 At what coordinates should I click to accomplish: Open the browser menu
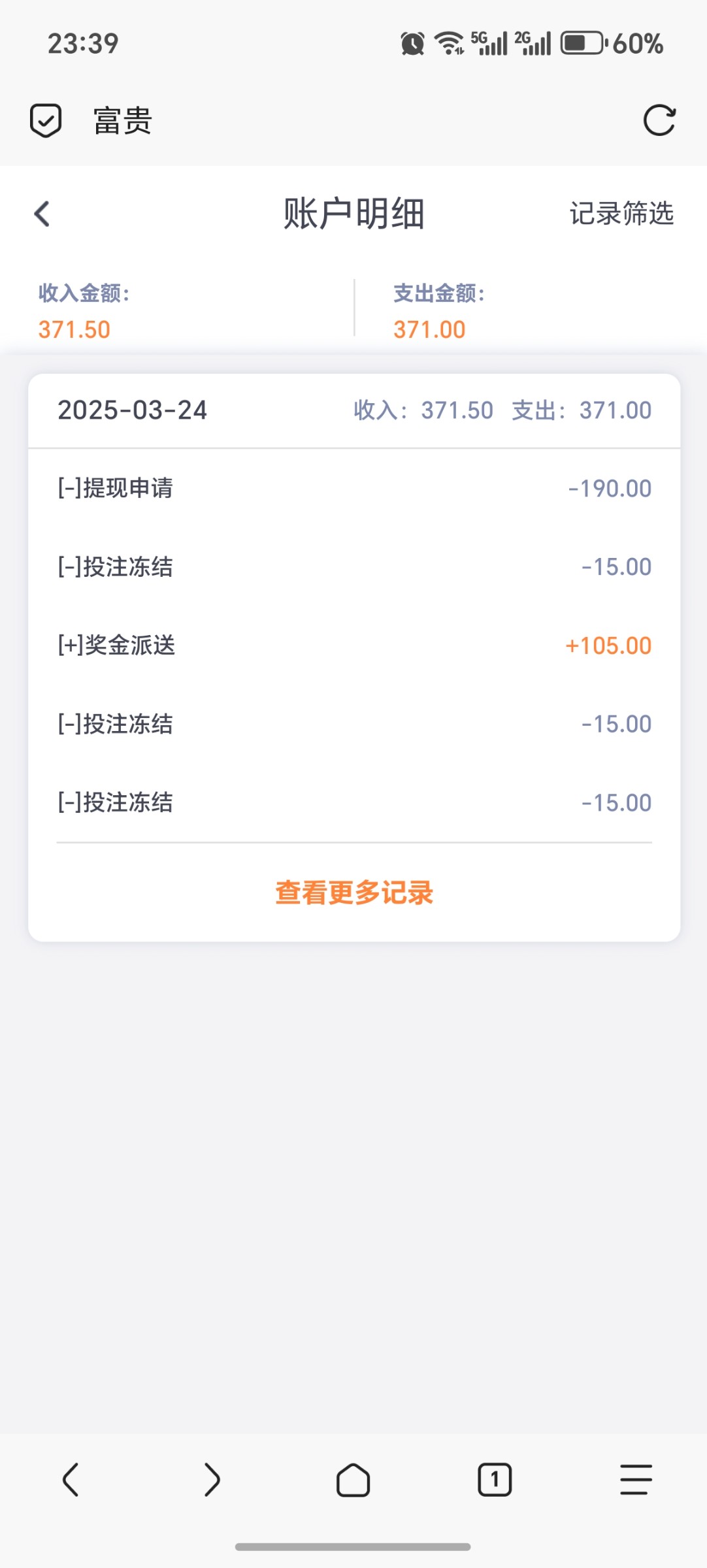coord(636,1480)
